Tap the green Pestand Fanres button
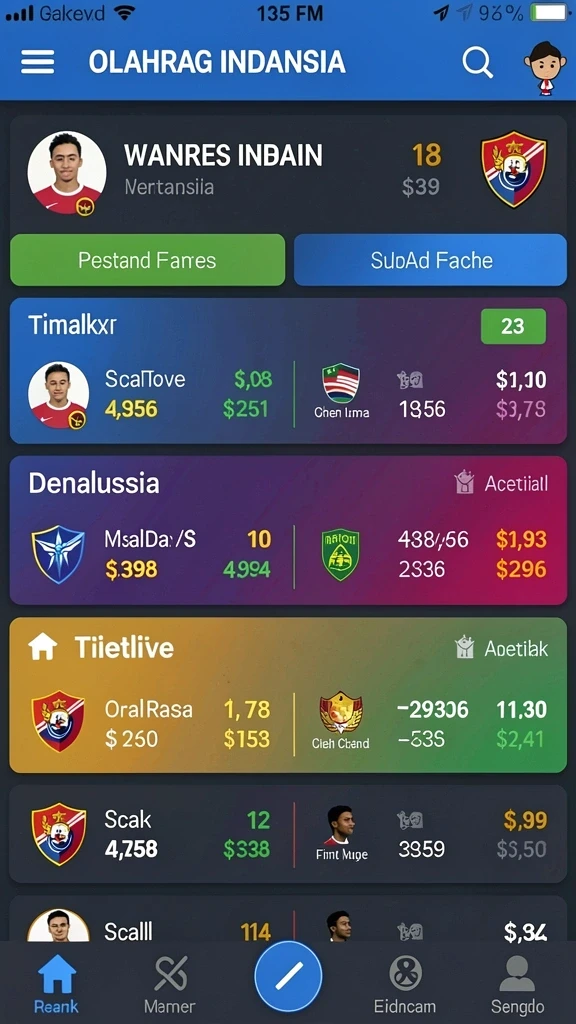This screenshot has width=576, height=1024. [x=148, y=260]
